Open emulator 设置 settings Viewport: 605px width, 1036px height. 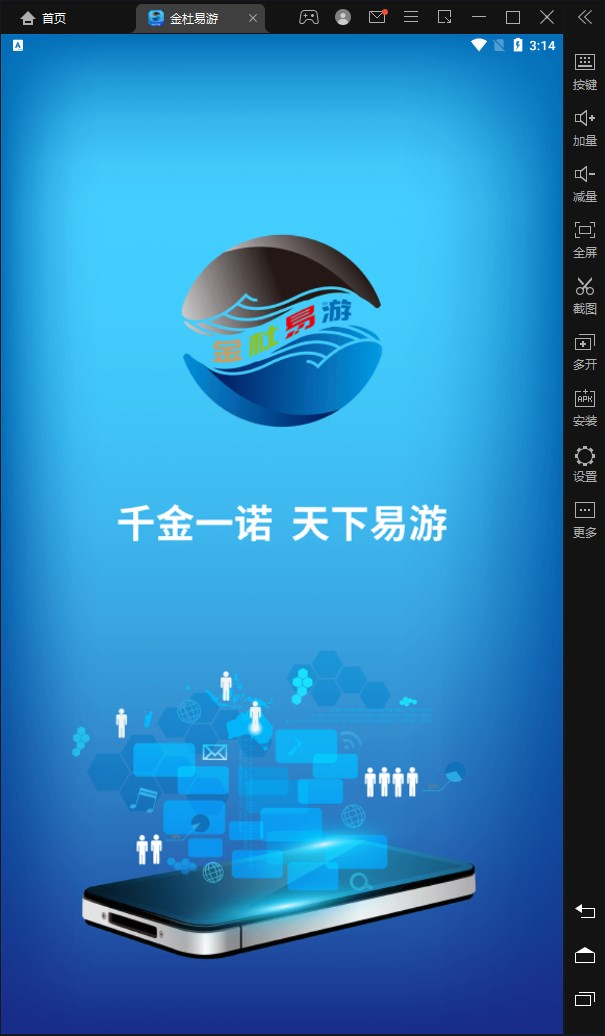click(x=585, y=463)
